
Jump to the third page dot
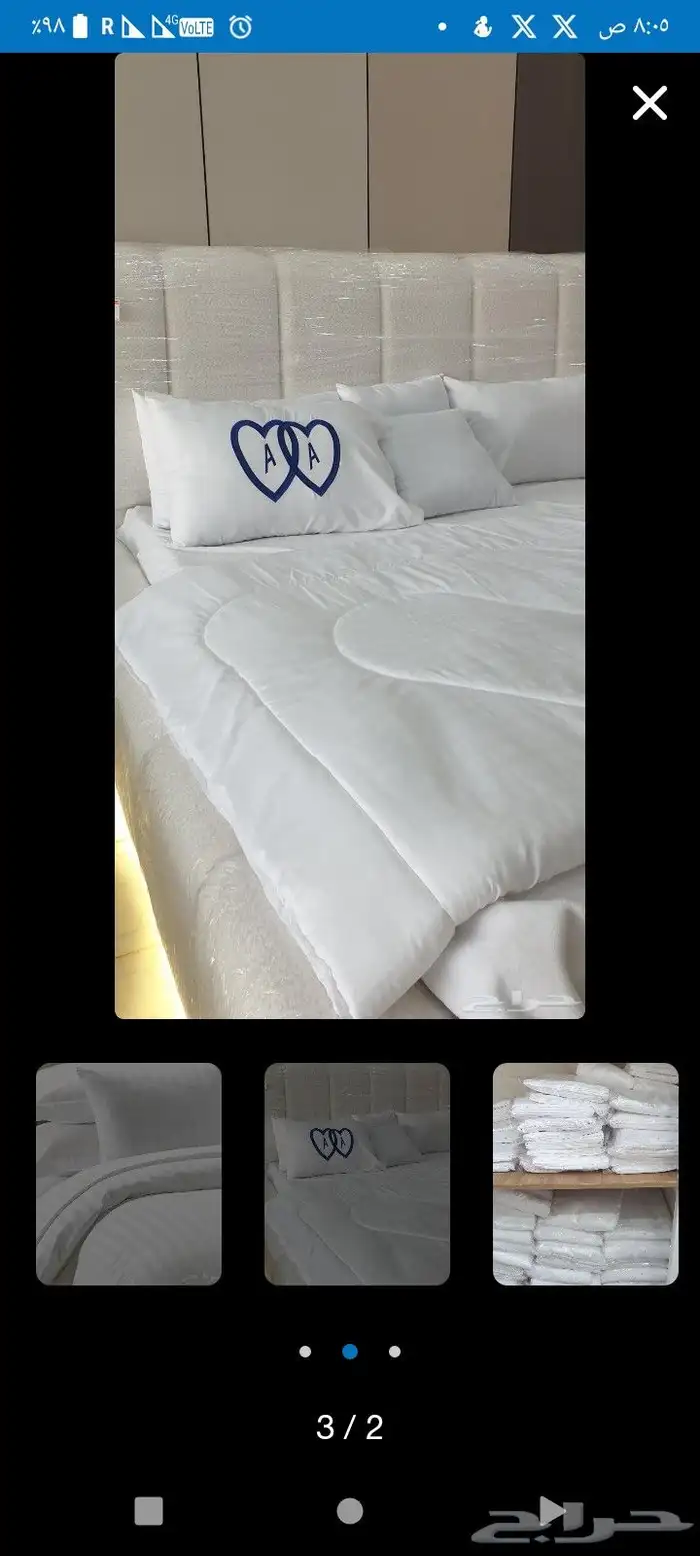[x=395, y=1351]
